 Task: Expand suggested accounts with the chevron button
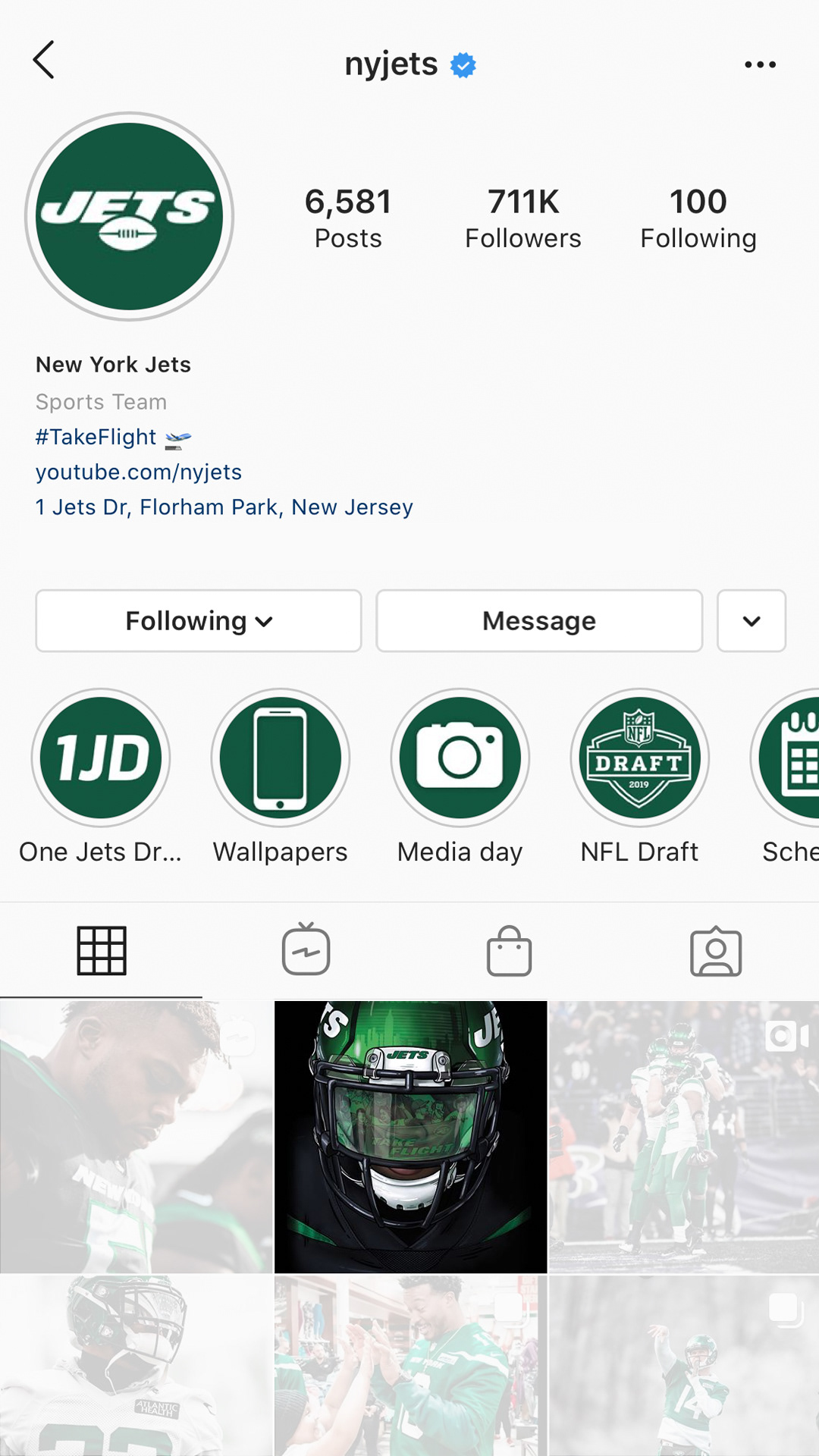pos(752,621)
